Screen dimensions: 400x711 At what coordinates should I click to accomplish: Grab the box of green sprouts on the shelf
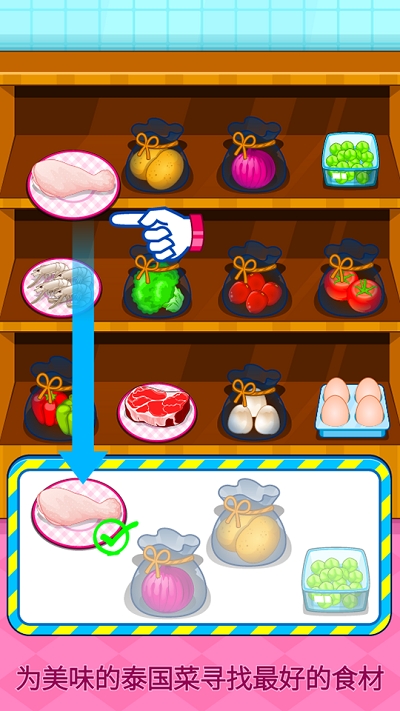point(351,160)
